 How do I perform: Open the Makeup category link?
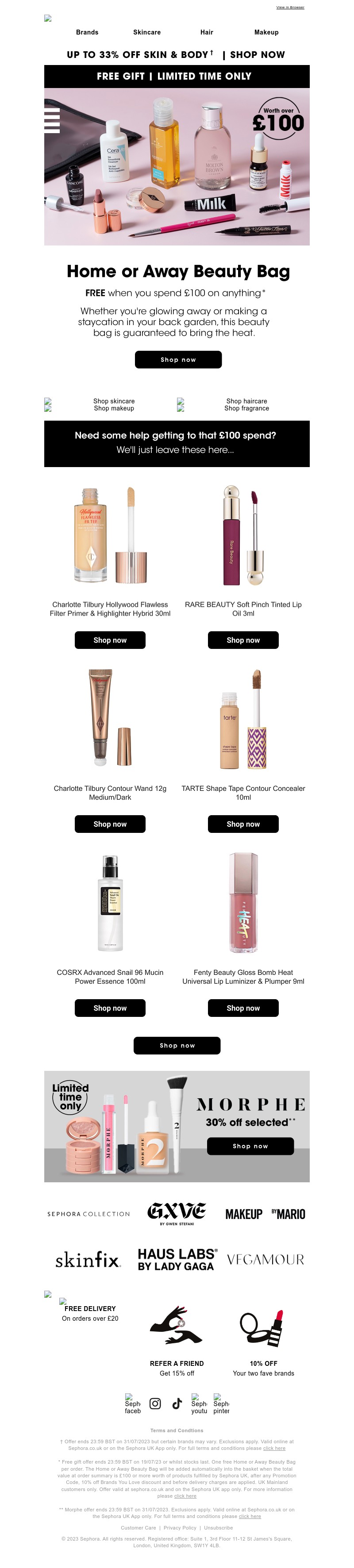[266, 32]
